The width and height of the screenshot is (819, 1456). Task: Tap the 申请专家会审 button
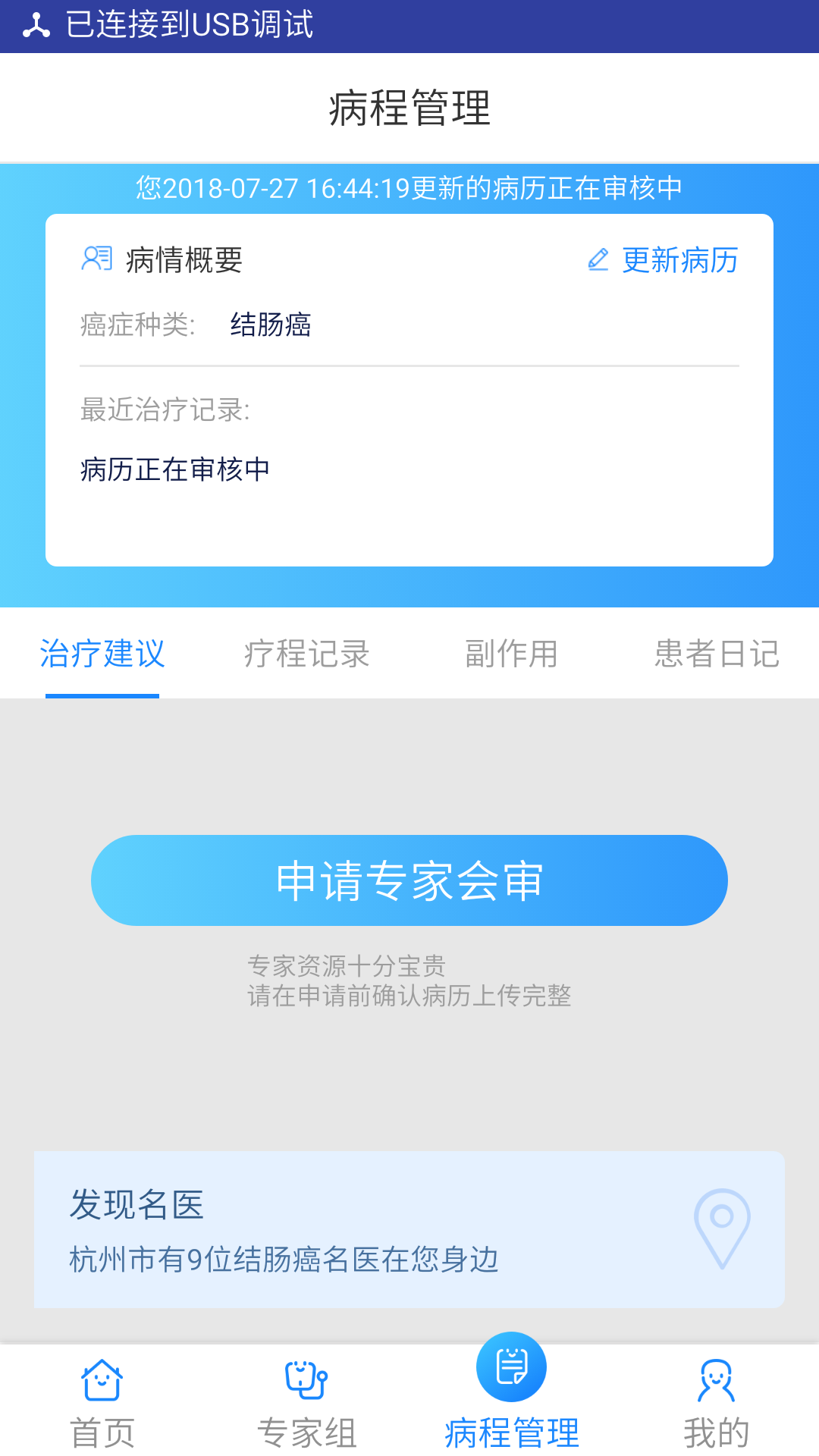click(409, 880)
